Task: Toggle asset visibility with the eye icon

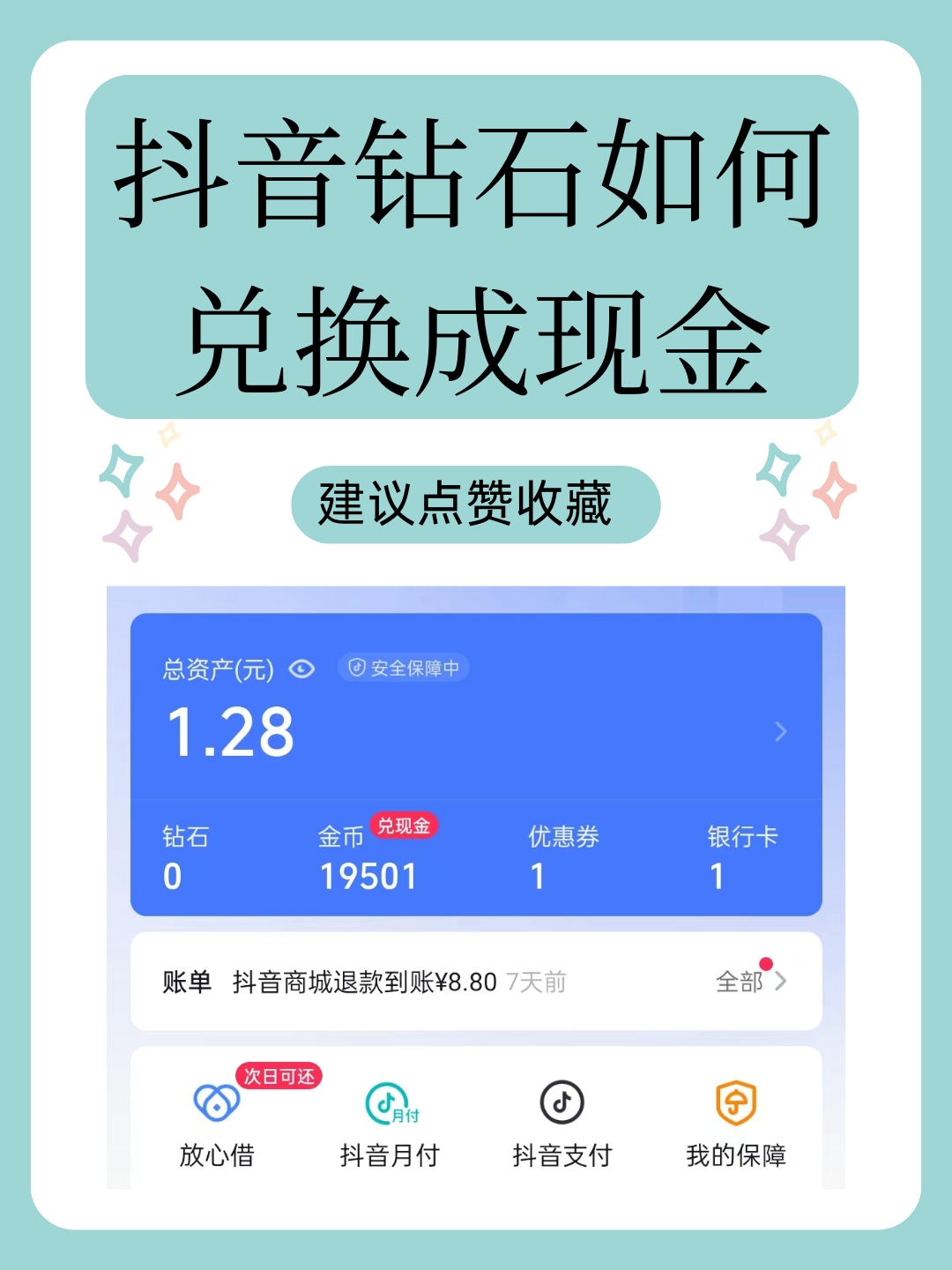Action: [301, 669]
